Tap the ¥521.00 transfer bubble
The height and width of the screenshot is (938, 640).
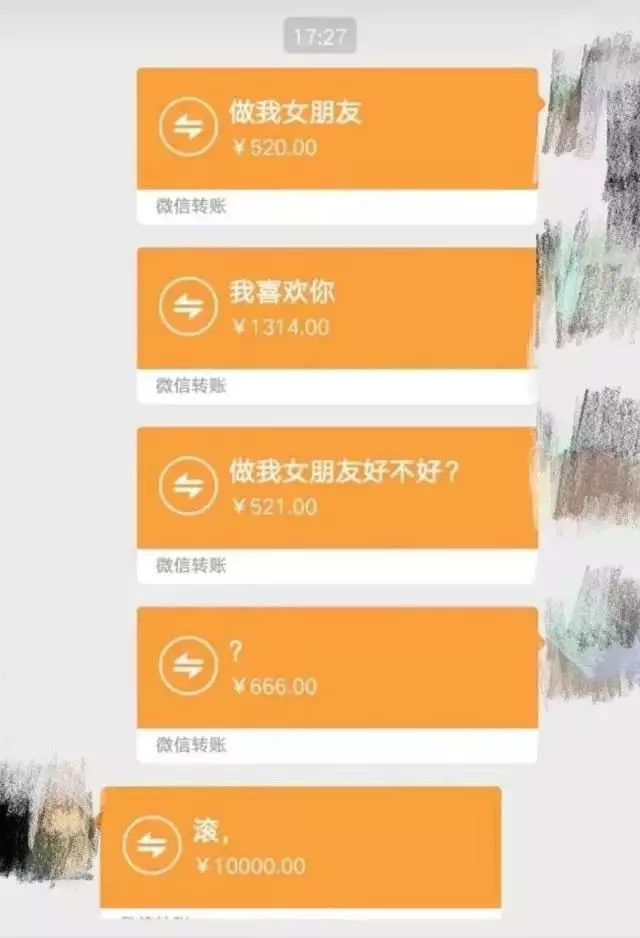click(x=337, y=488)
